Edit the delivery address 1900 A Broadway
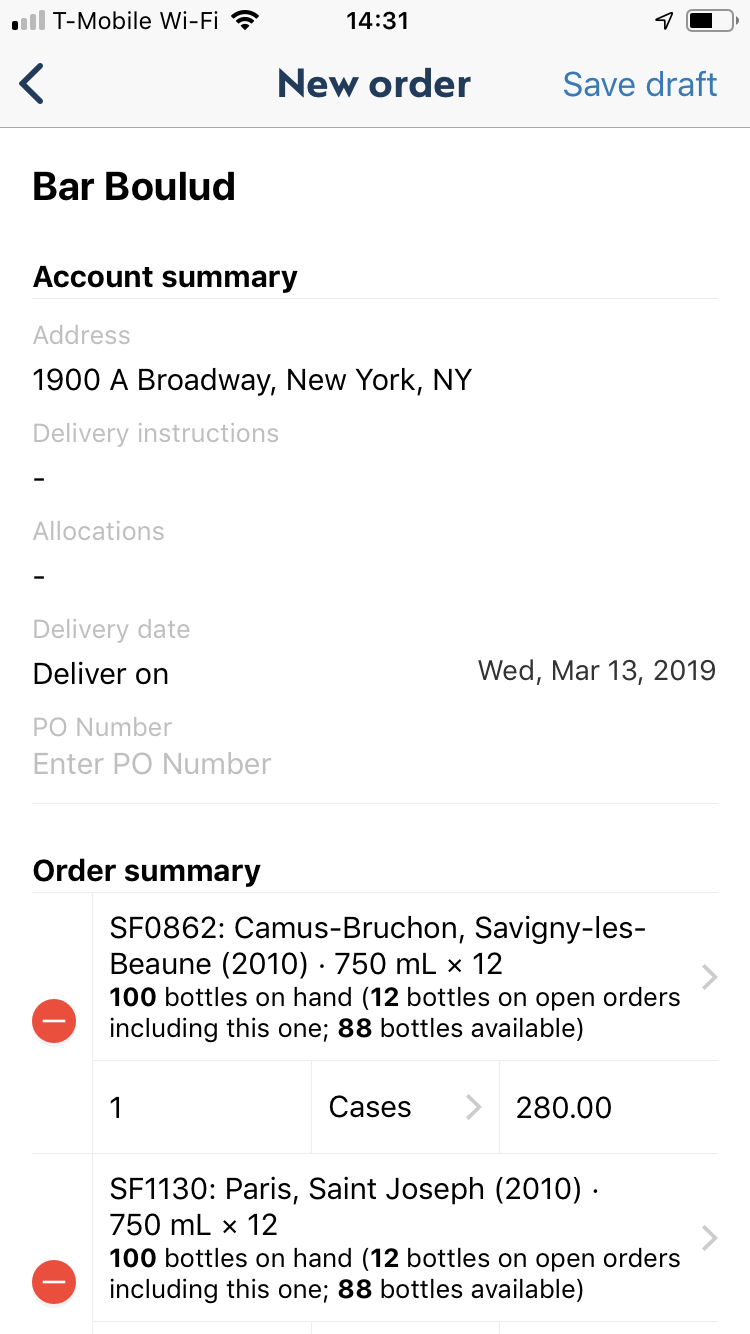Viewport: 750px width, 1334px height. click(252, 380)
